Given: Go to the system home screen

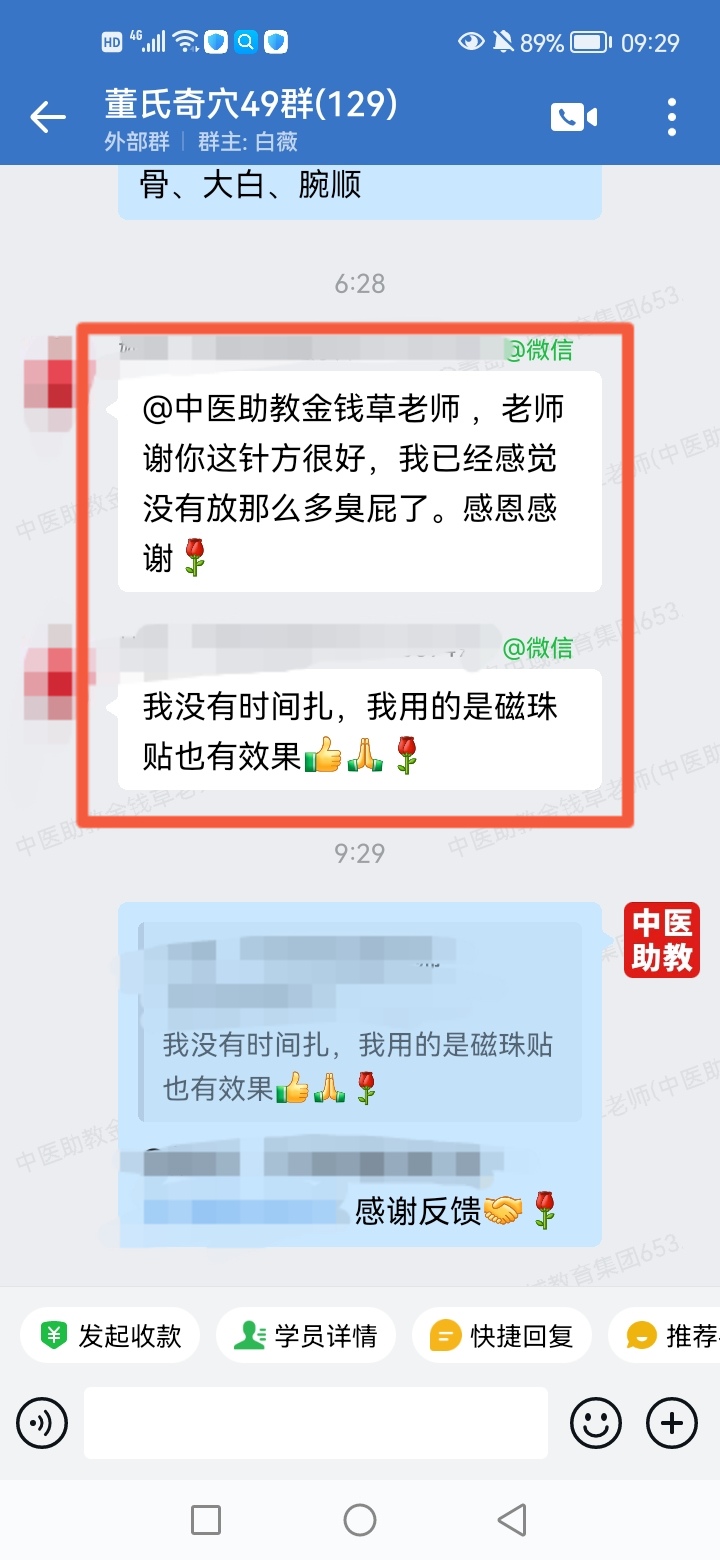Looking at the screenshot, I should point(360,1520).
